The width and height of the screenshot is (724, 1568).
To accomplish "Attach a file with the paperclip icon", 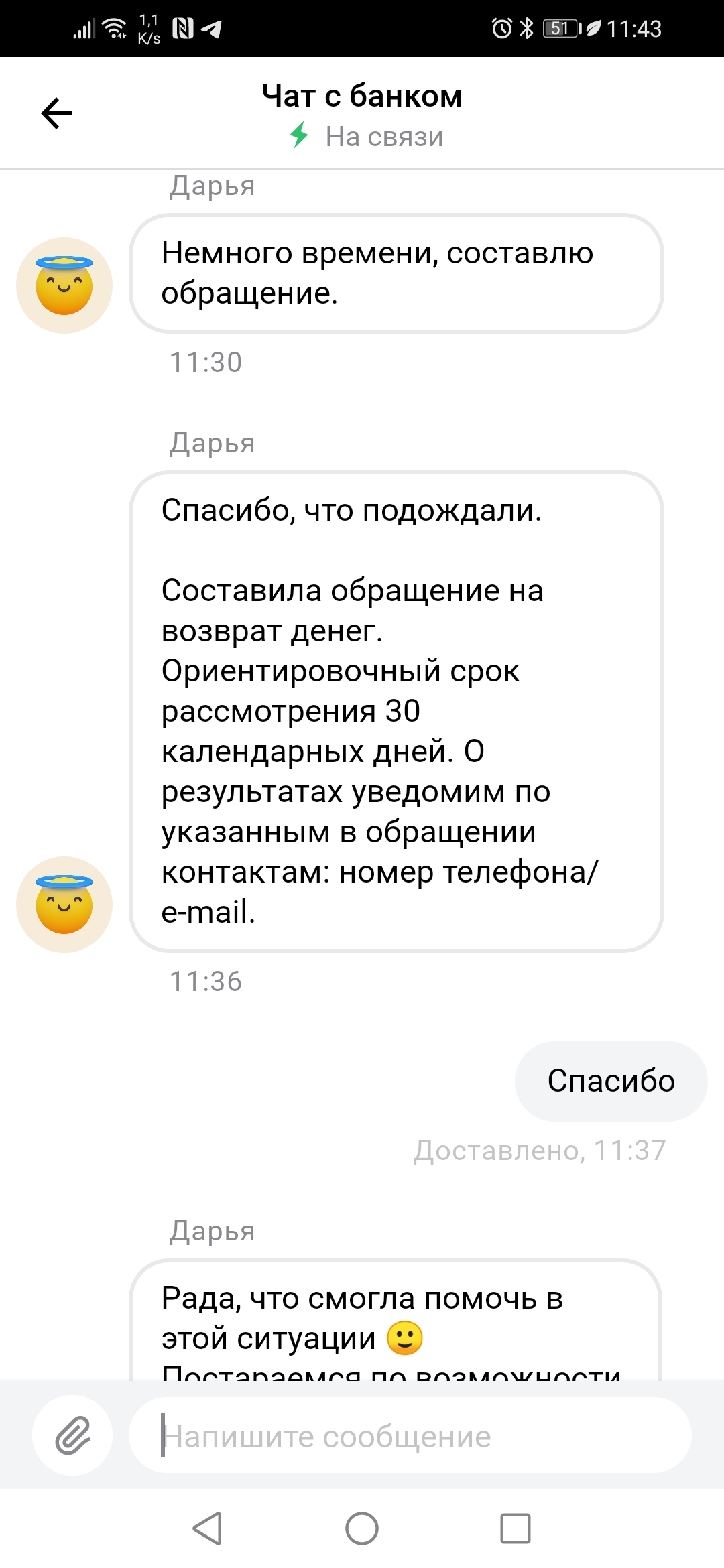I will click(72, 1435).
